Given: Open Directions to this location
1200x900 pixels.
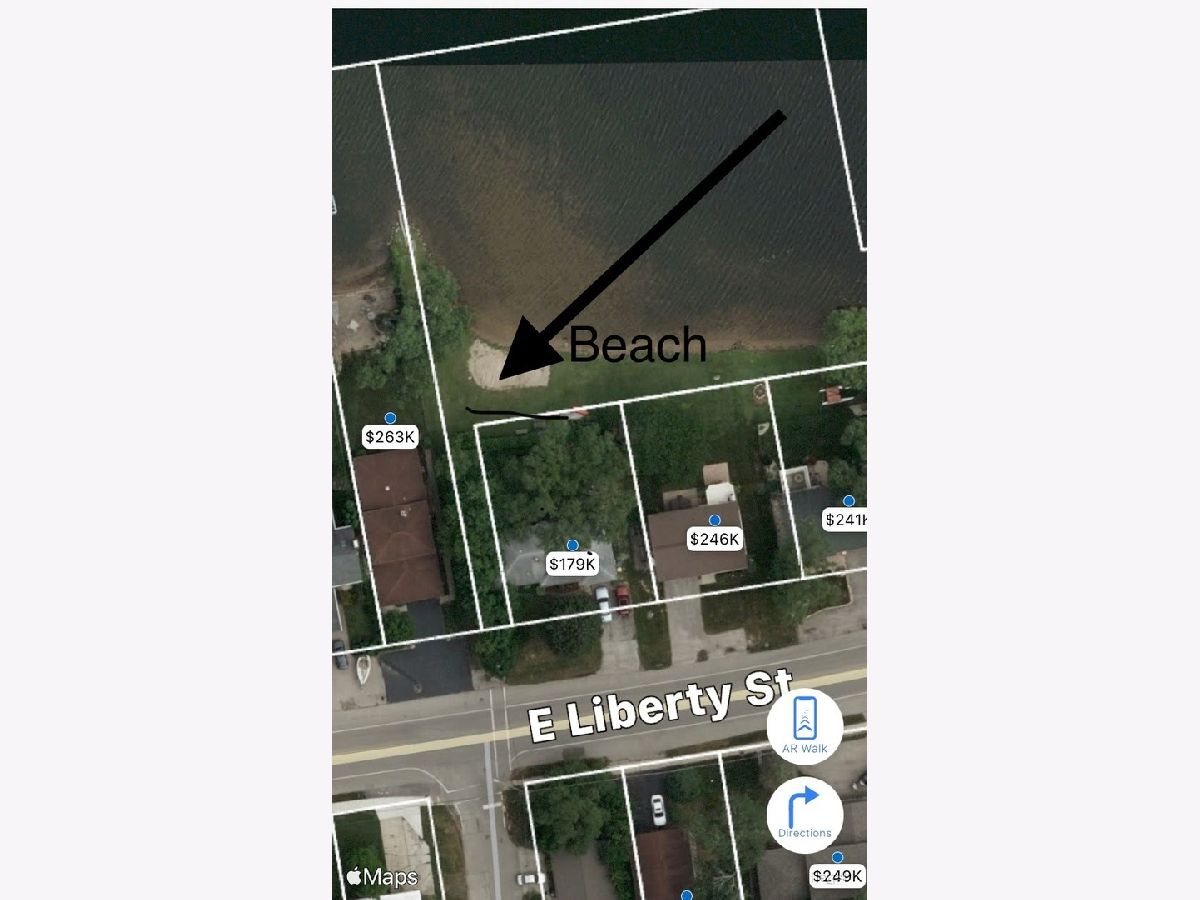Looking at the screenshot, I should click(x=804, y=814).
